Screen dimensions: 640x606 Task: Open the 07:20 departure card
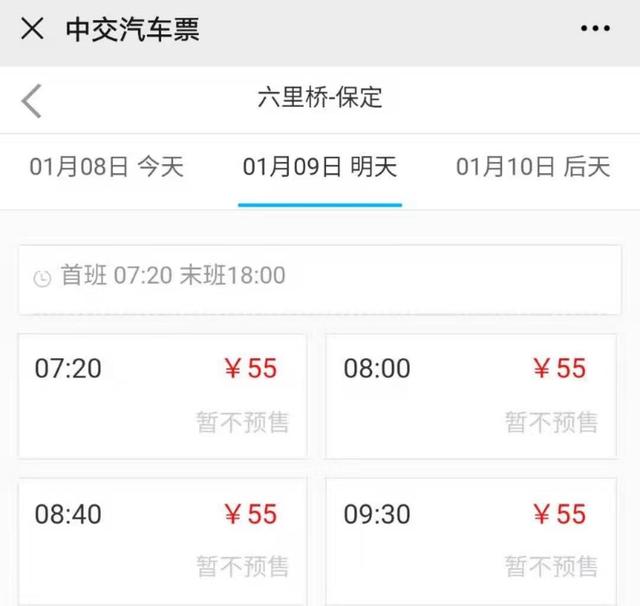tap(163, 396)
